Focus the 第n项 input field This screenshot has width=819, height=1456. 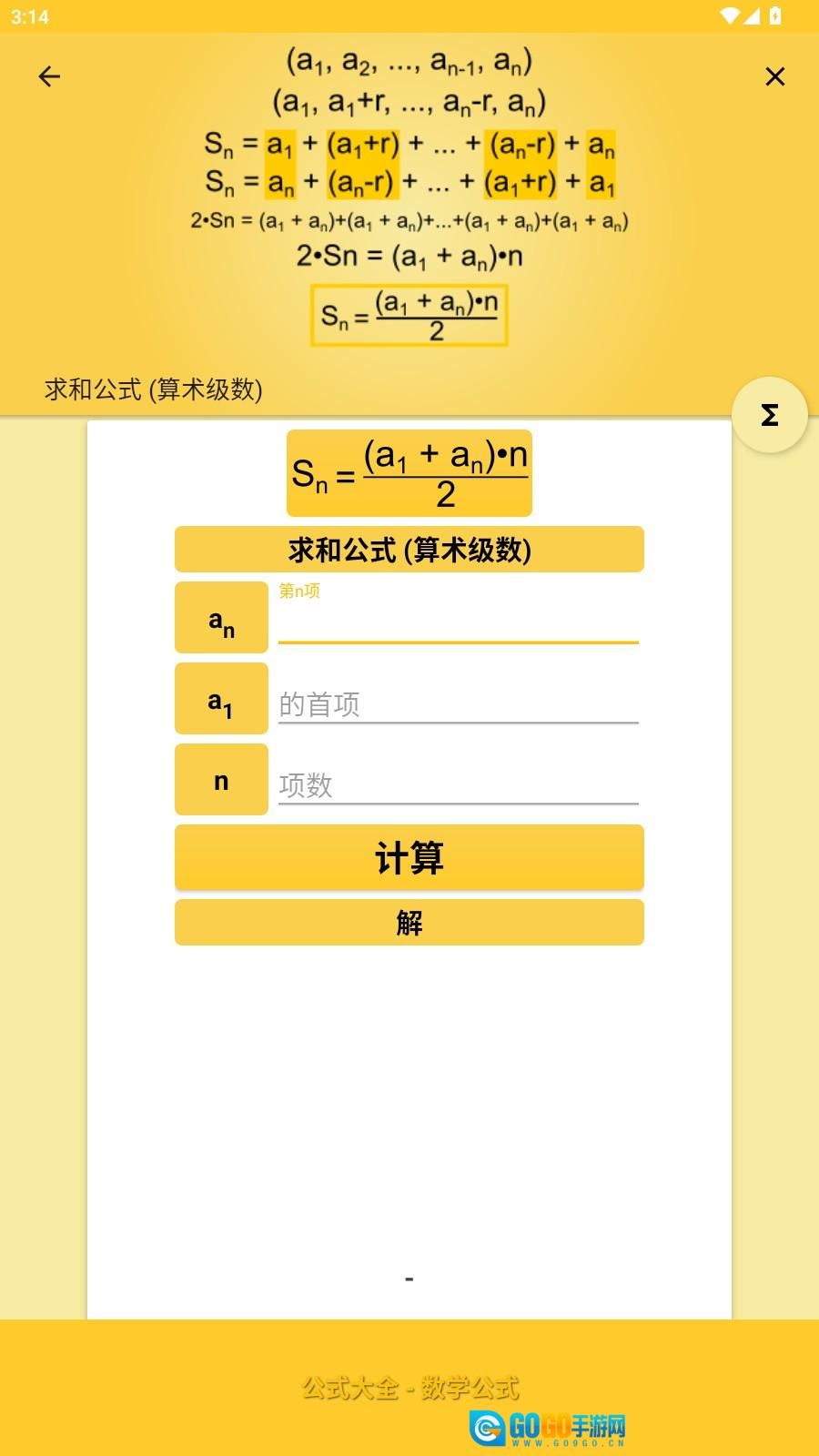[x=458, y=623]
